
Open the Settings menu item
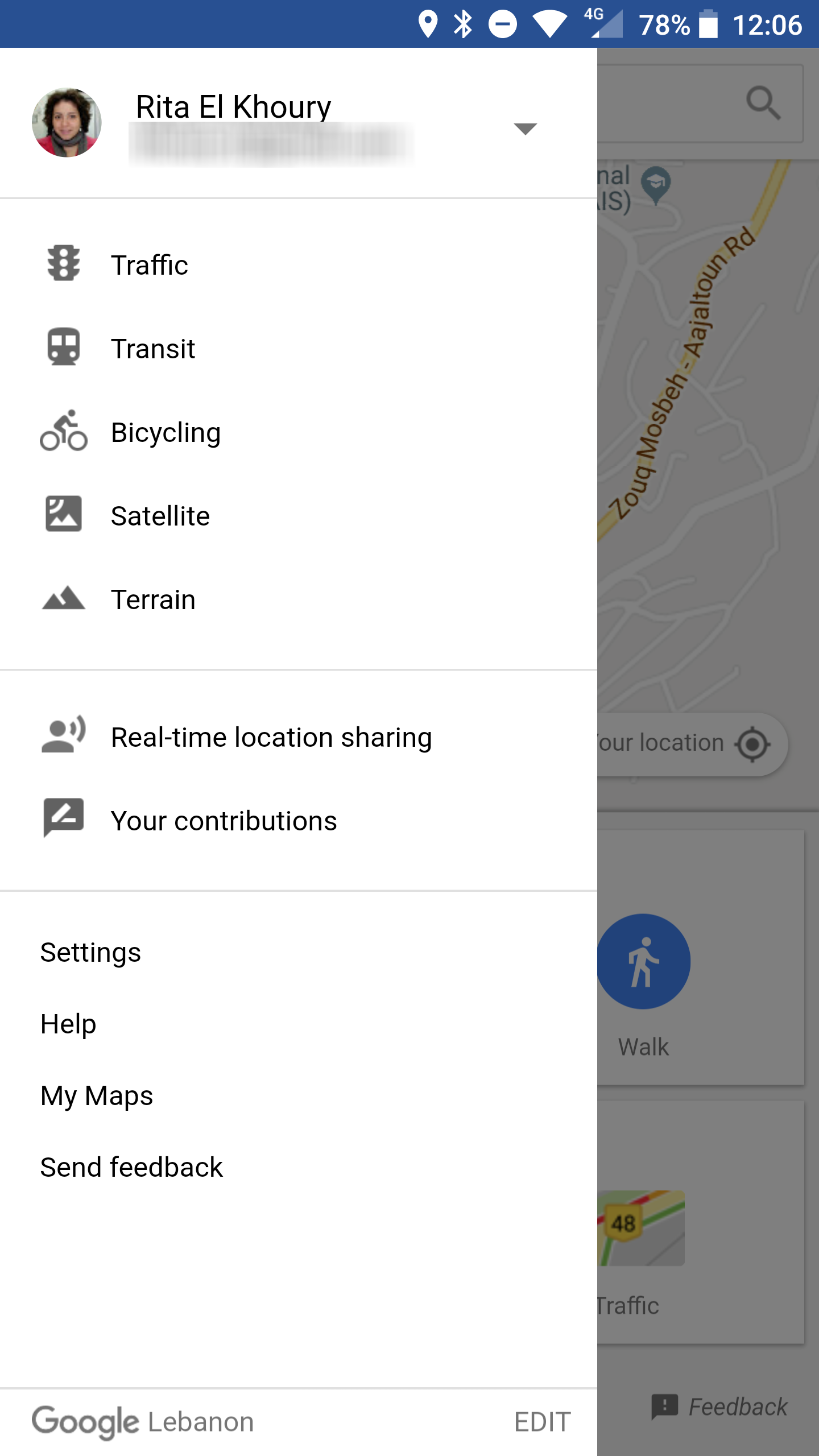point(90,952)
